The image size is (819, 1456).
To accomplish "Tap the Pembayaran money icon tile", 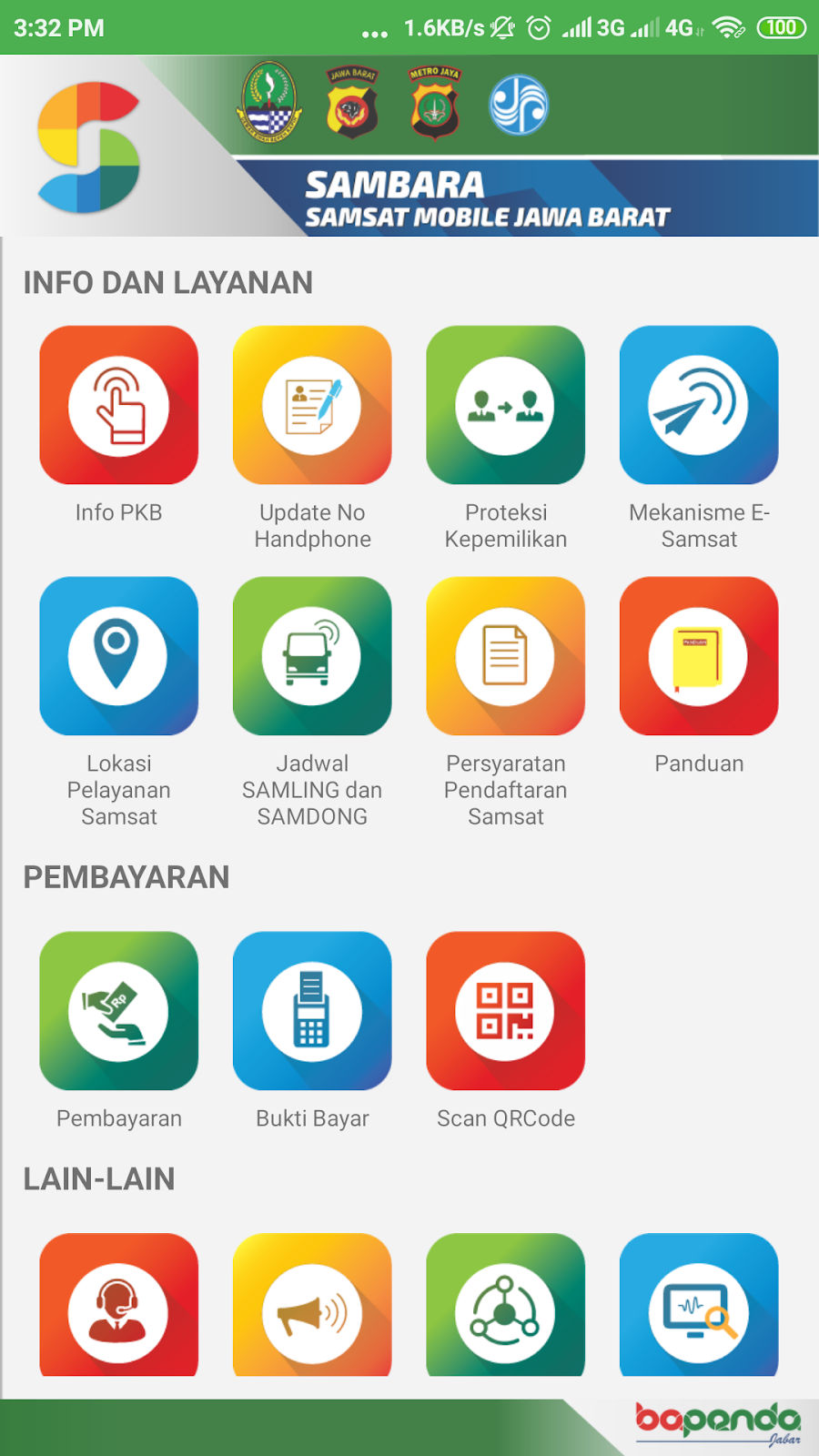I will point(118,1011).
